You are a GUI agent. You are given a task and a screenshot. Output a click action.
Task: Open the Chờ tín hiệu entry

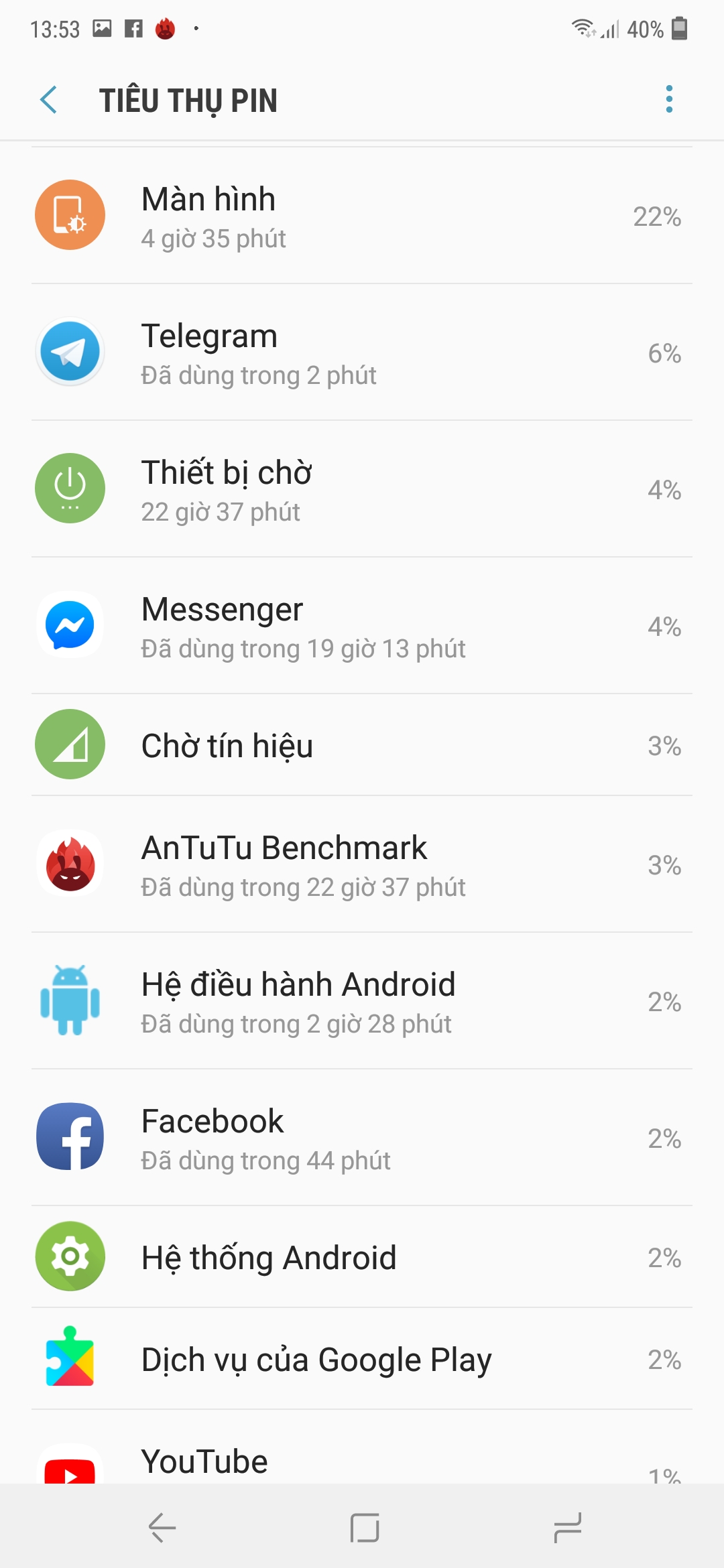[362, 745]
